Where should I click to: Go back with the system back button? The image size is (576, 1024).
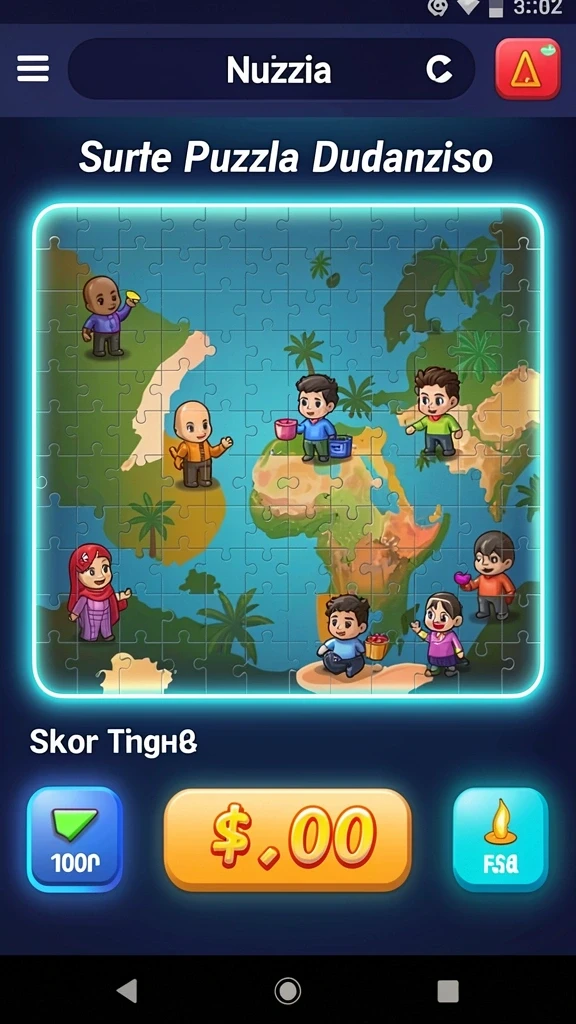pyautogui.click(x=127, y=991)
